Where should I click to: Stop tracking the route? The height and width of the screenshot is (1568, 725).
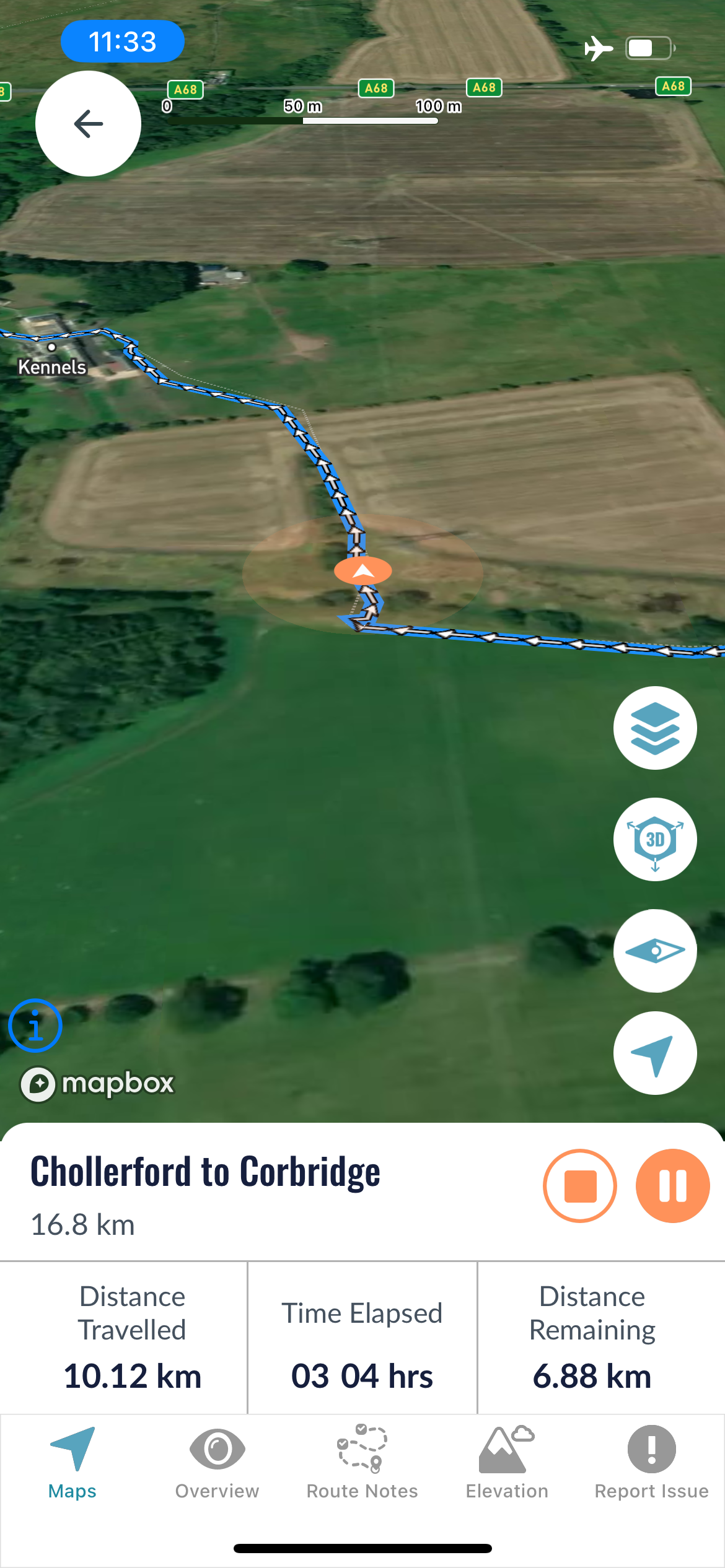pyautogui.click(x=580, y=1185)
